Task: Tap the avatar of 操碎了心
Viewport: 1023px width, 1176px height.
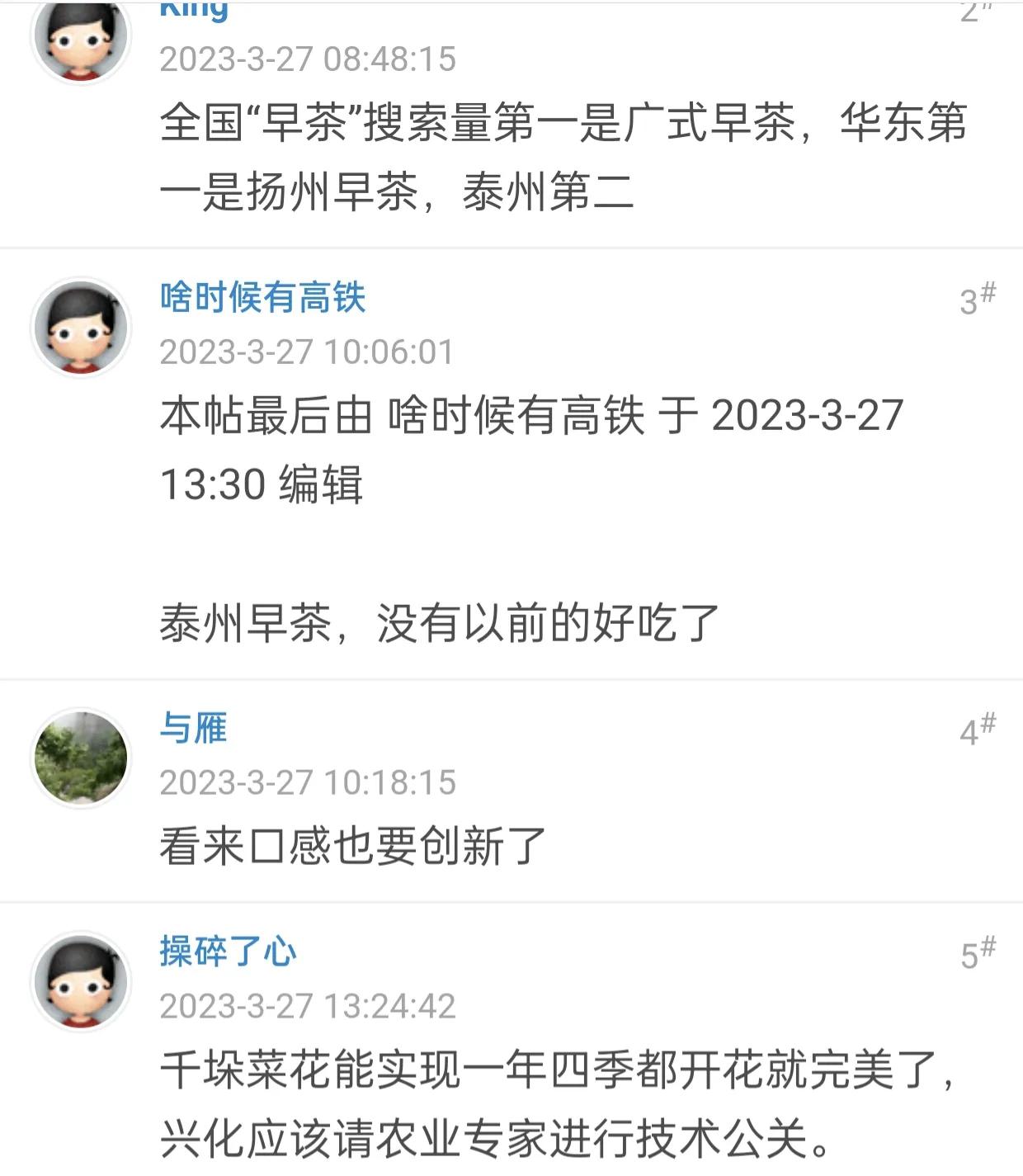Action: [81, 981]
